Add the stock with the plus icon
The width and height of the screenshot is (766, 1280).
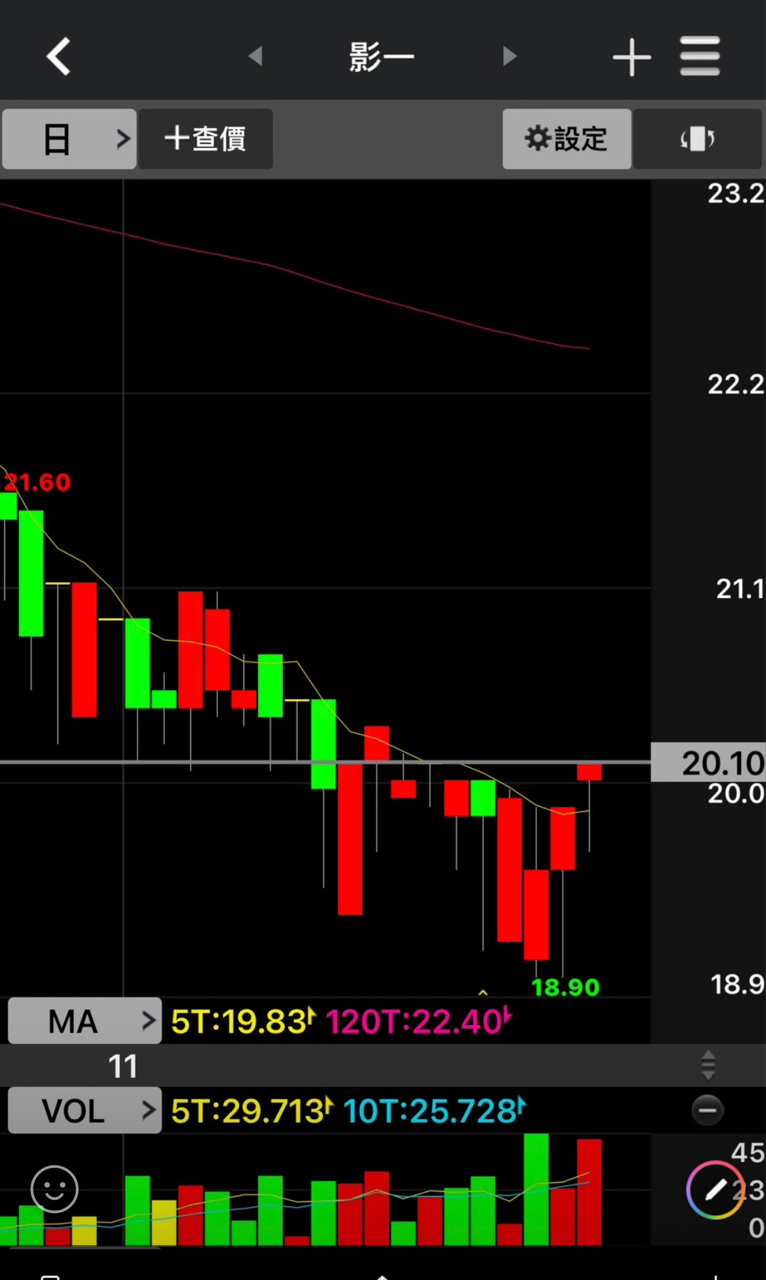[x=631, y=57]
